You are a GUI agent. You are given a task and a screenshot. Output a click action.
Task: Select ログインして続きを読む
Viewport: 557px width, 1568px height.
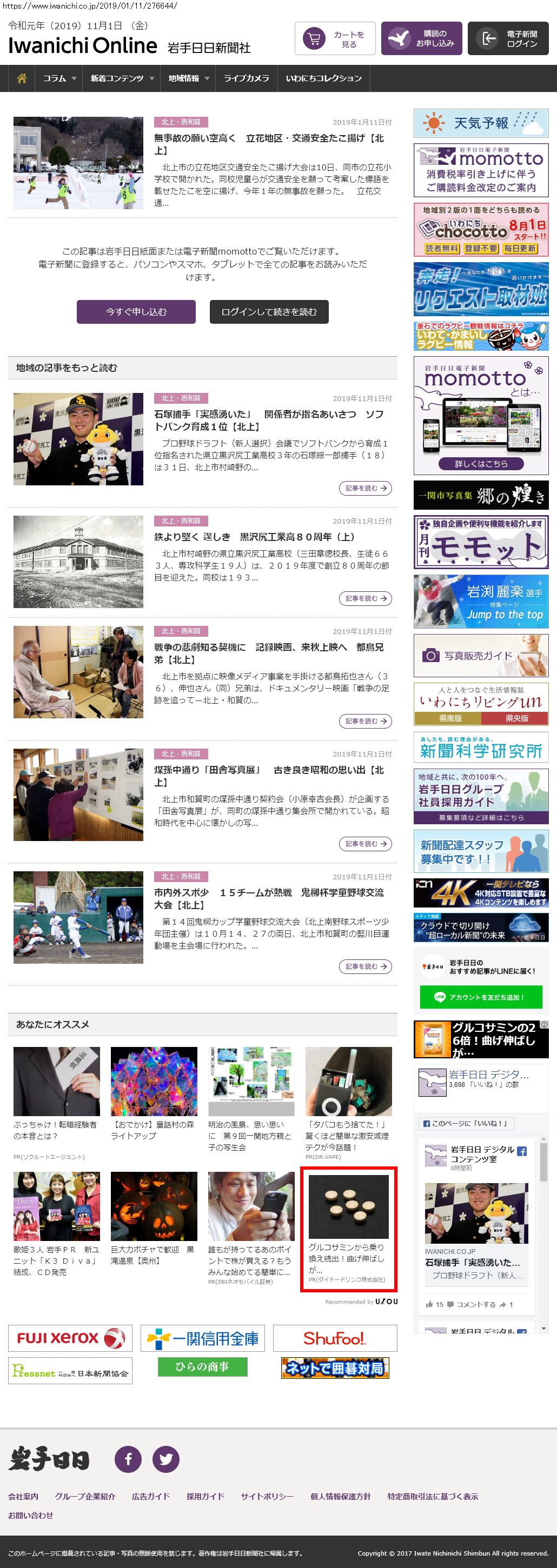point(269,312)
